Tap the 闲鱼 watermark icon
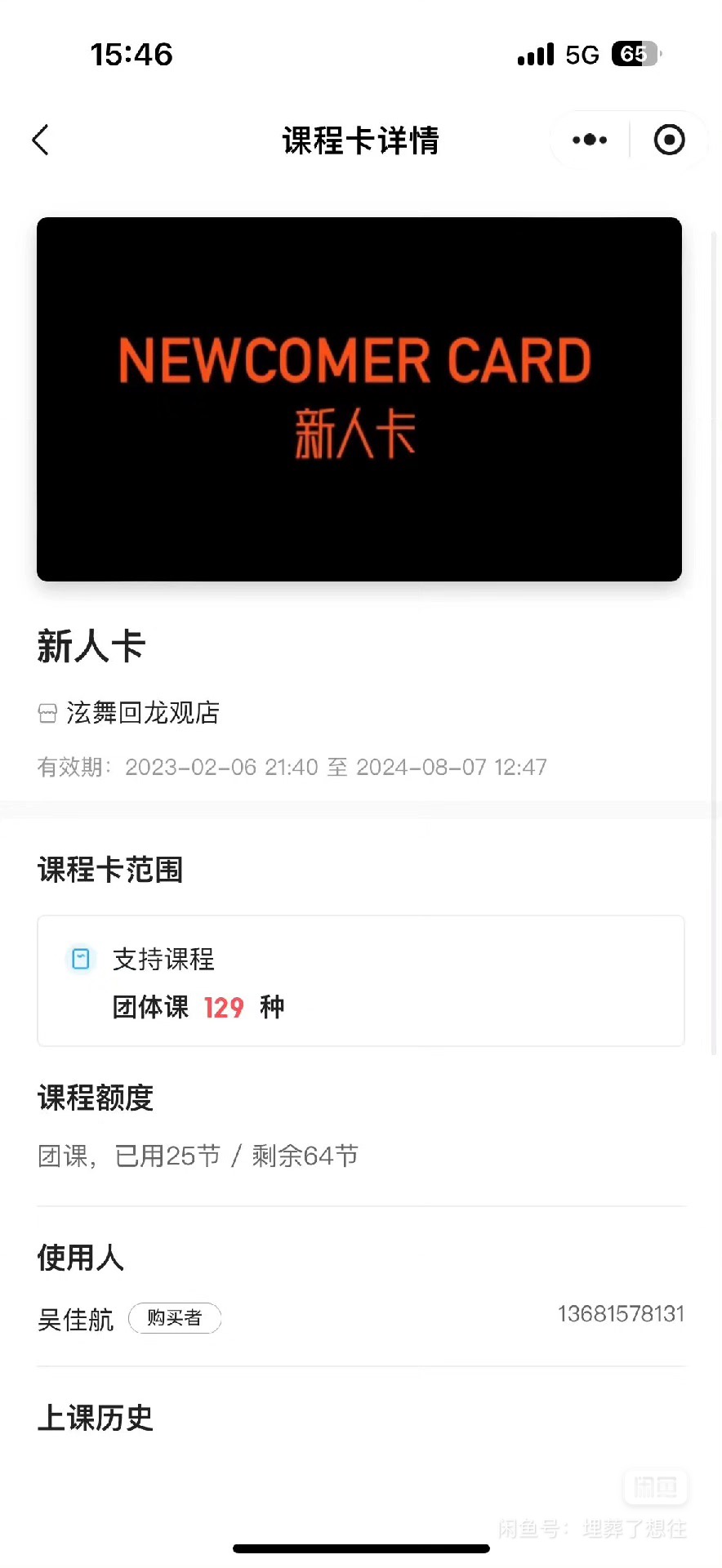This screenshot has height=1568, width=722. (x=654, y=1486)
